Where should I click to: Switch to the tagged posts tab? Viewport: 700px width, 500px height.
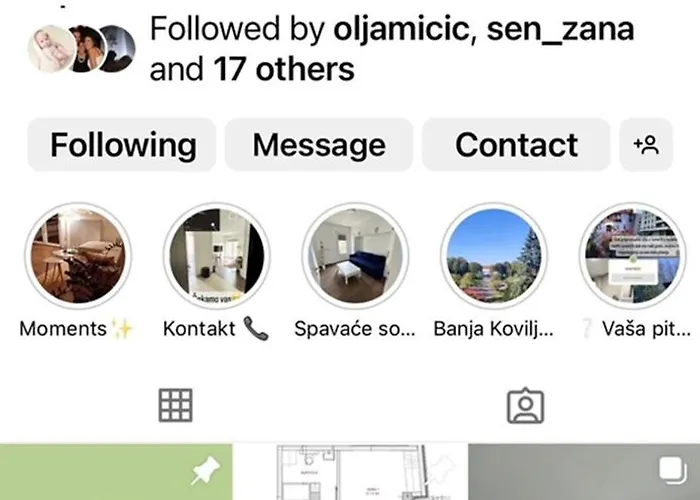coord(524,404)
